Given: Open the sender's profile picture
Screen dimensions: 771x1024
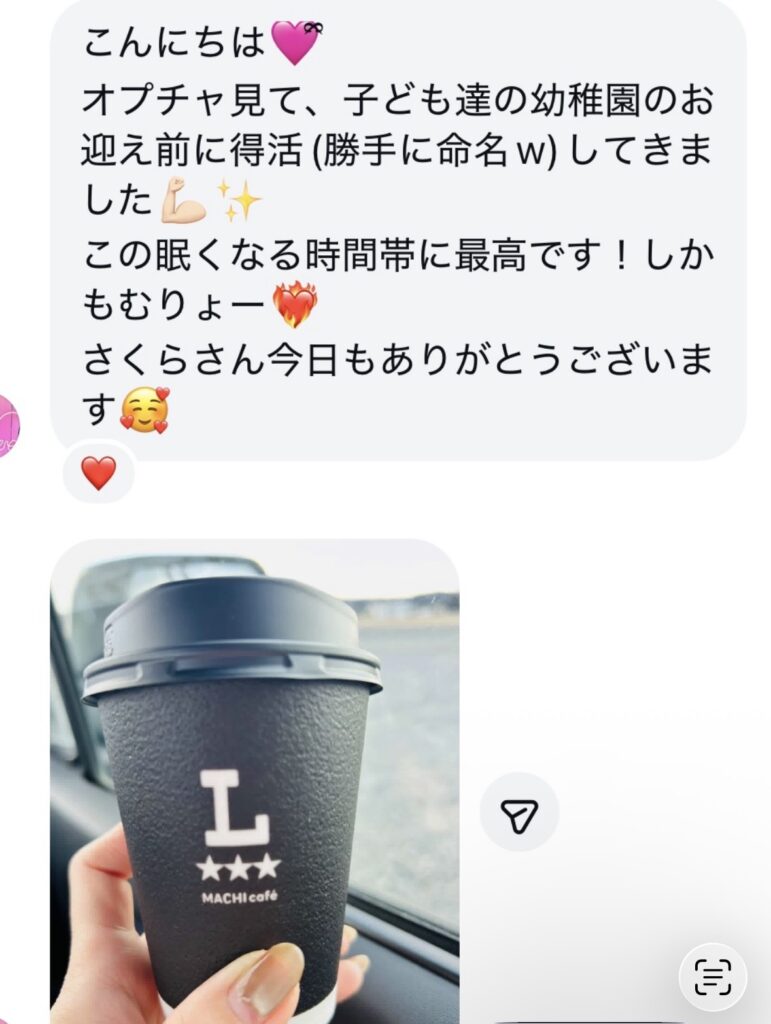Looking at the screenshot, I should 7,426.
